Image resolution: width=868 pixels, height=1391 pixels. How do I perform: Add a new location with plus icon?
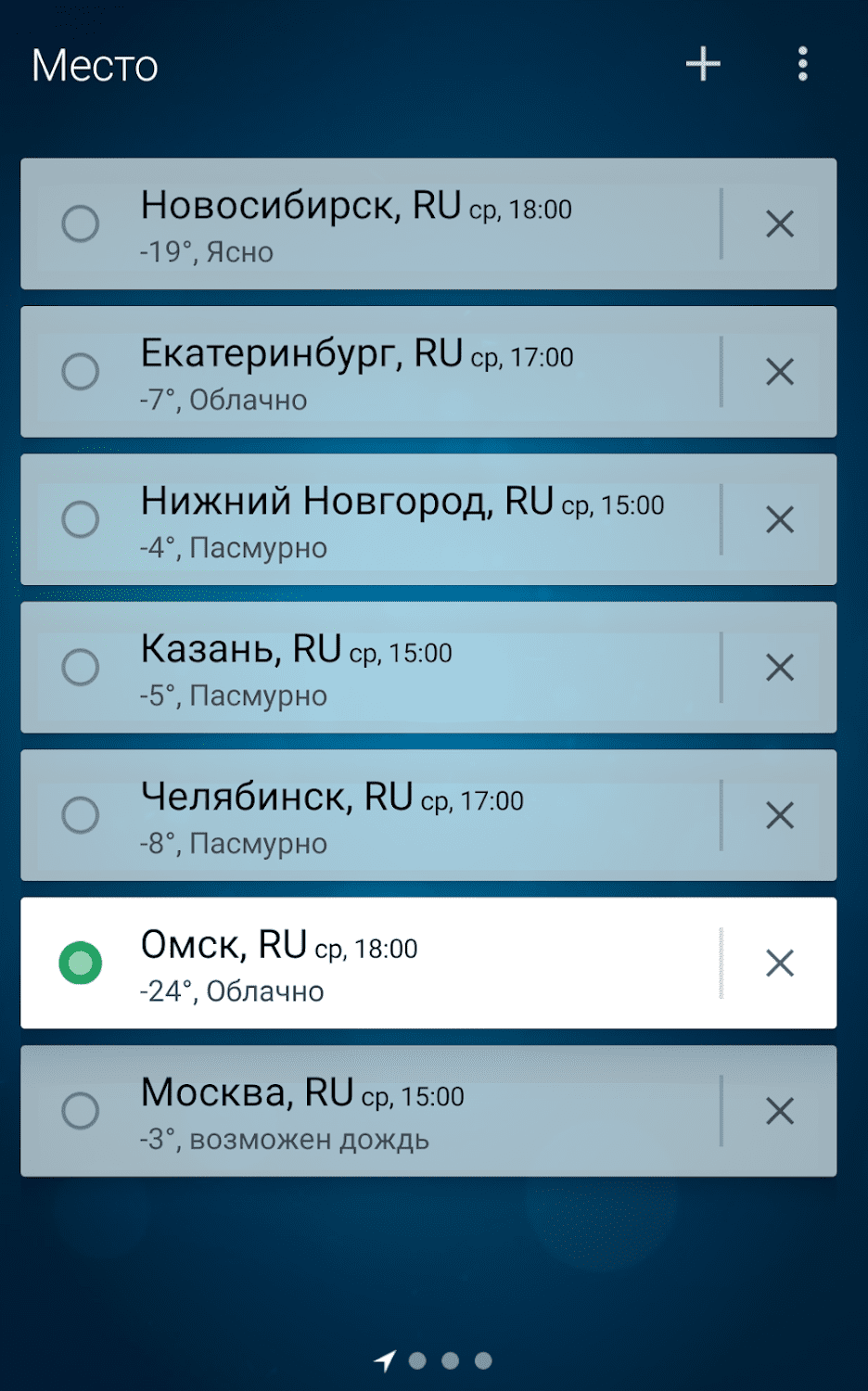click(x=703, y=64)
